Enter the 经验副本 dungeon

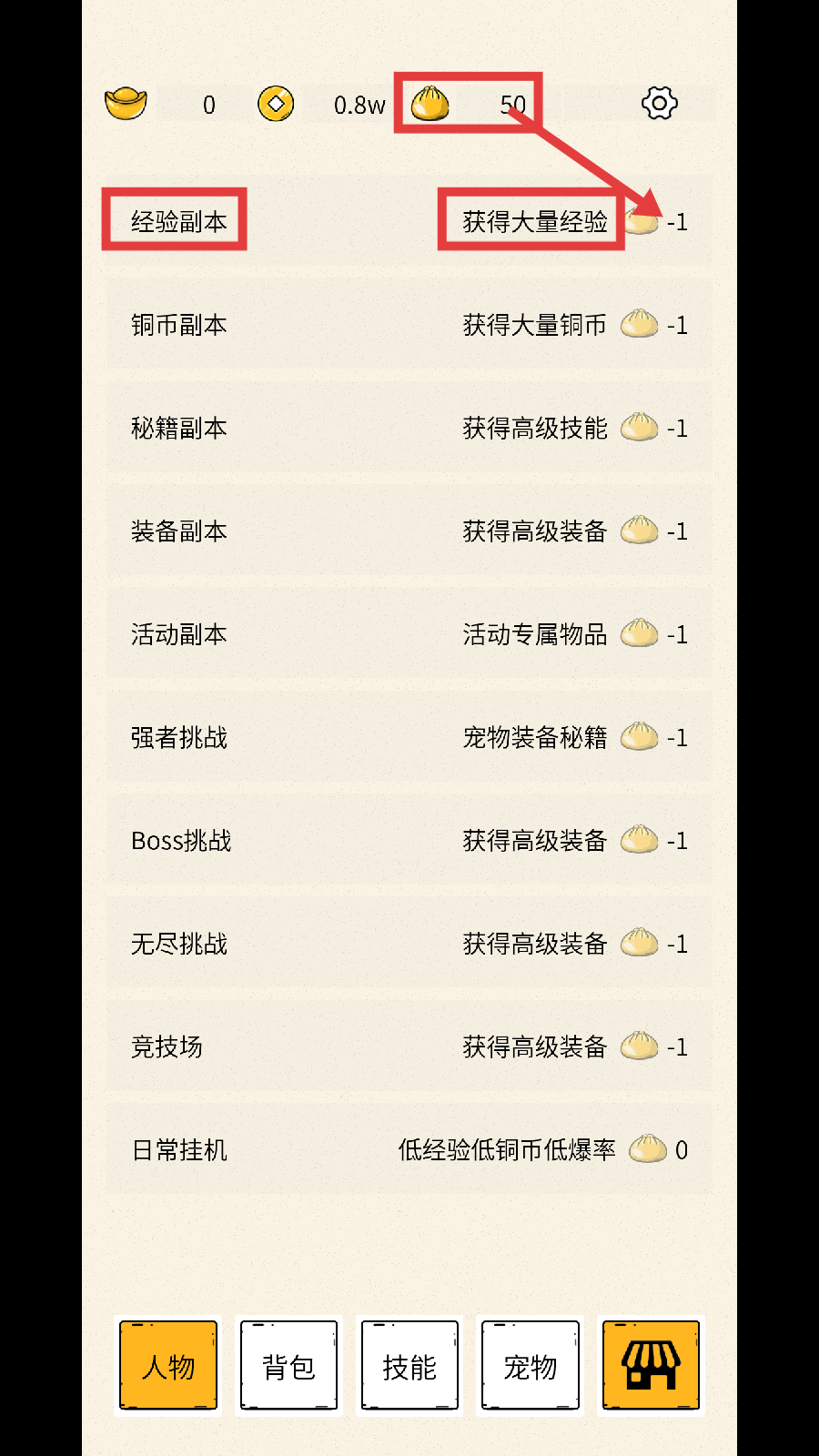[178, 221]
